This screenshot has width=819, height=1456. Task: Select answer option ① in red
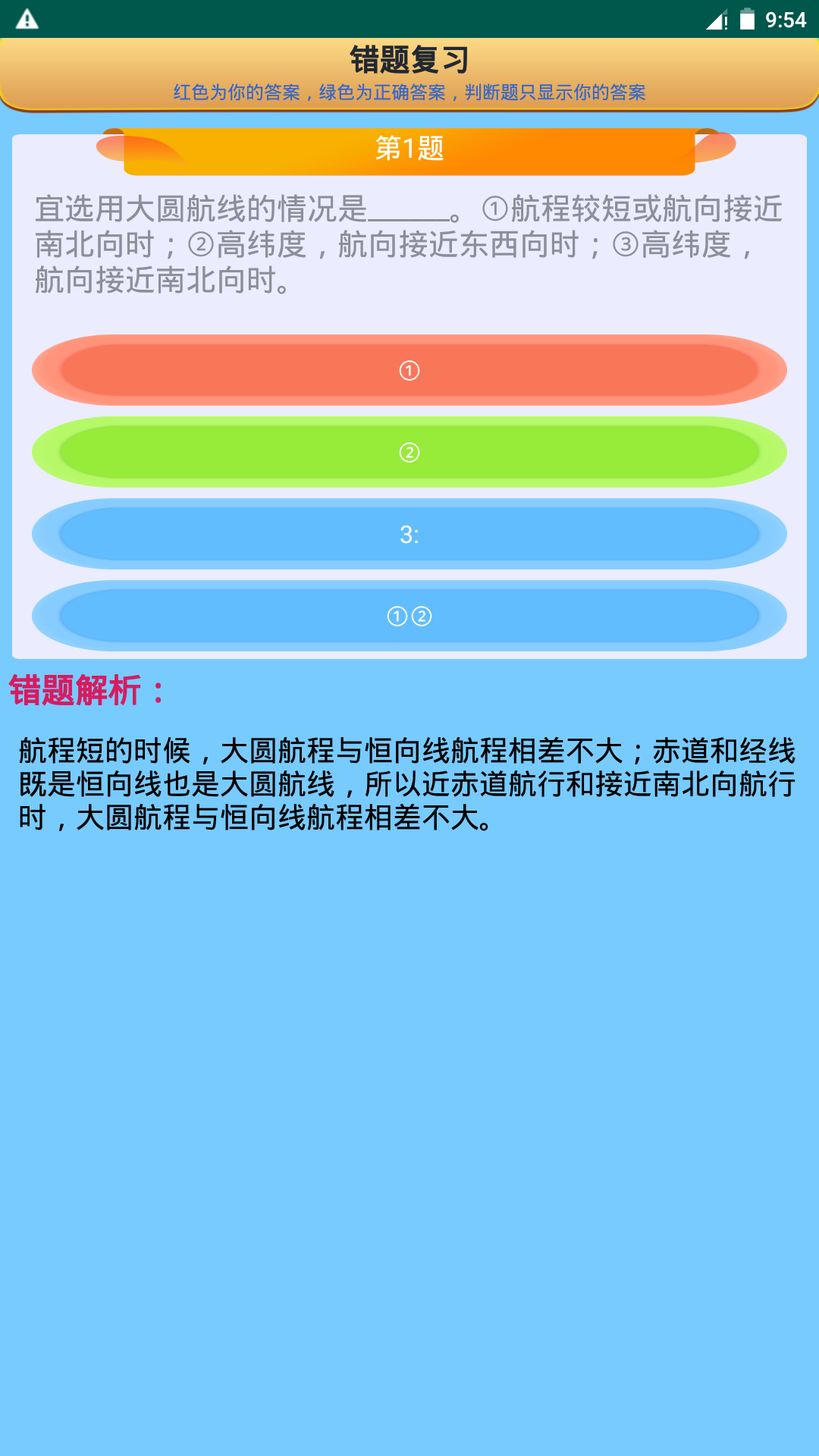coord(409,370)
